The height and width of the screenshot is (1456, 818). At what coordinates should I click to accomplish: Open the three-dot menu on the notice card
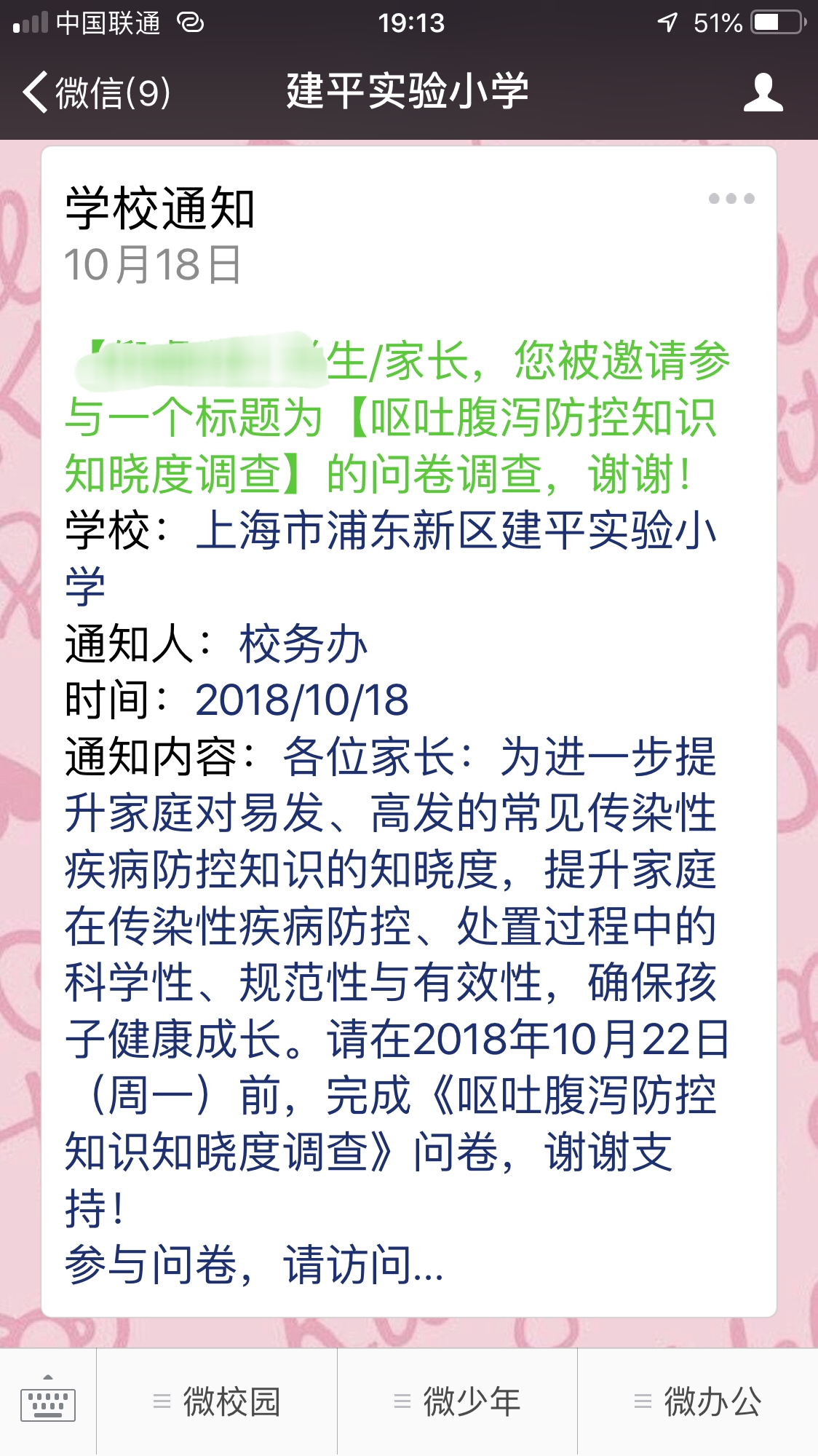[731, 199]
